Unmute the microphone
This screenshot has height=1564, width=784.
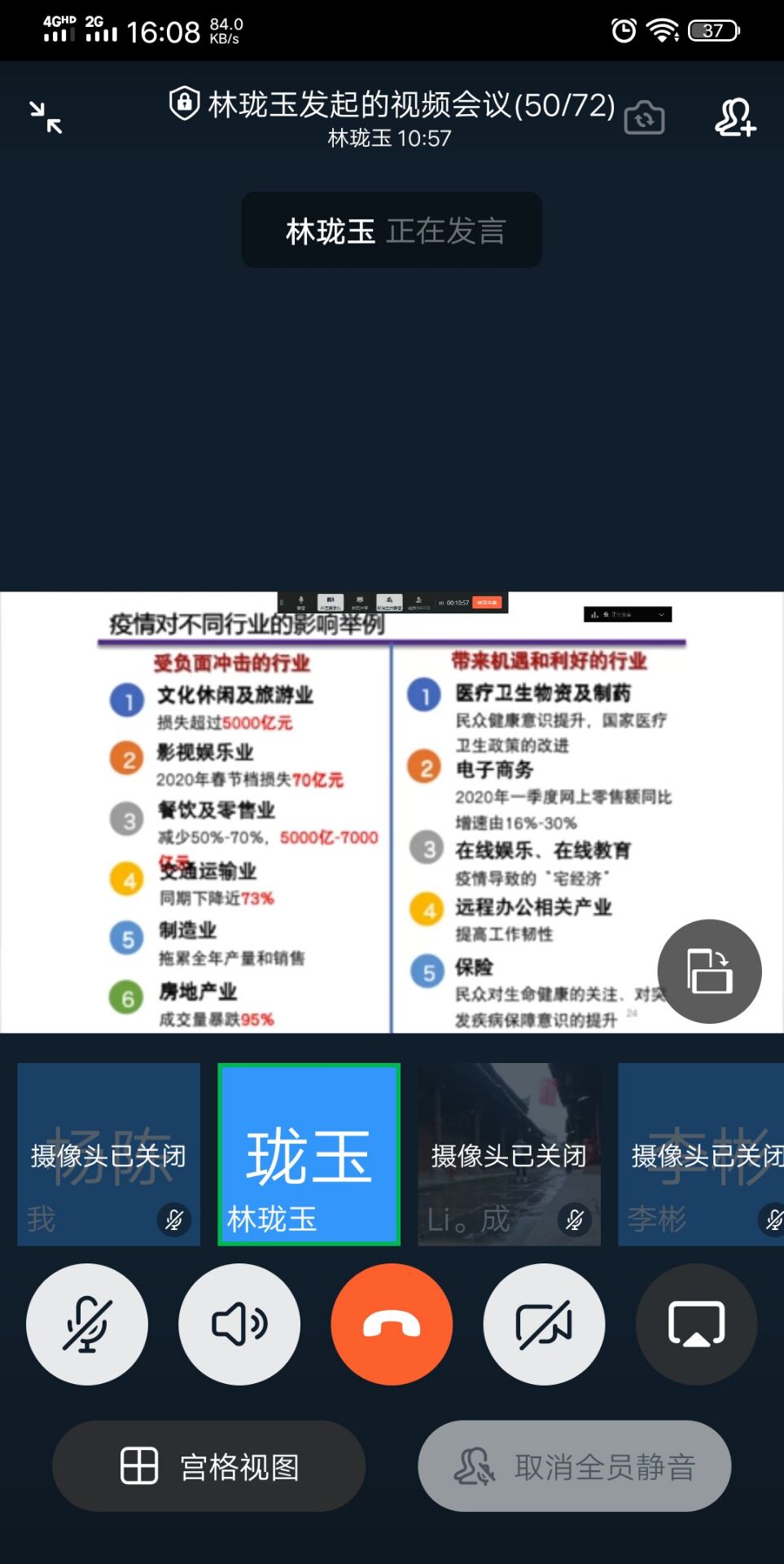pyautogui.click(x=87, y=1324)
